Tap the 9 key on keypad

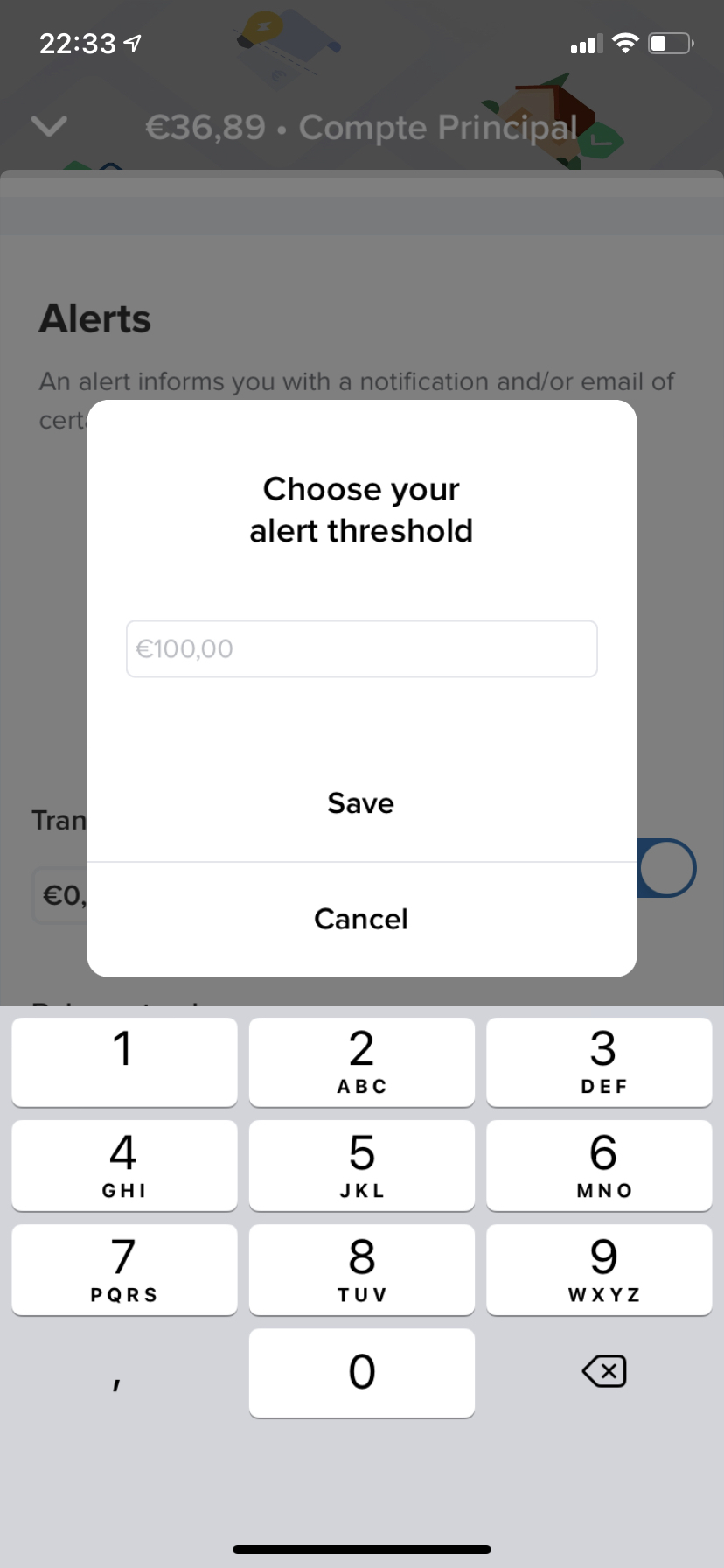599,1270
